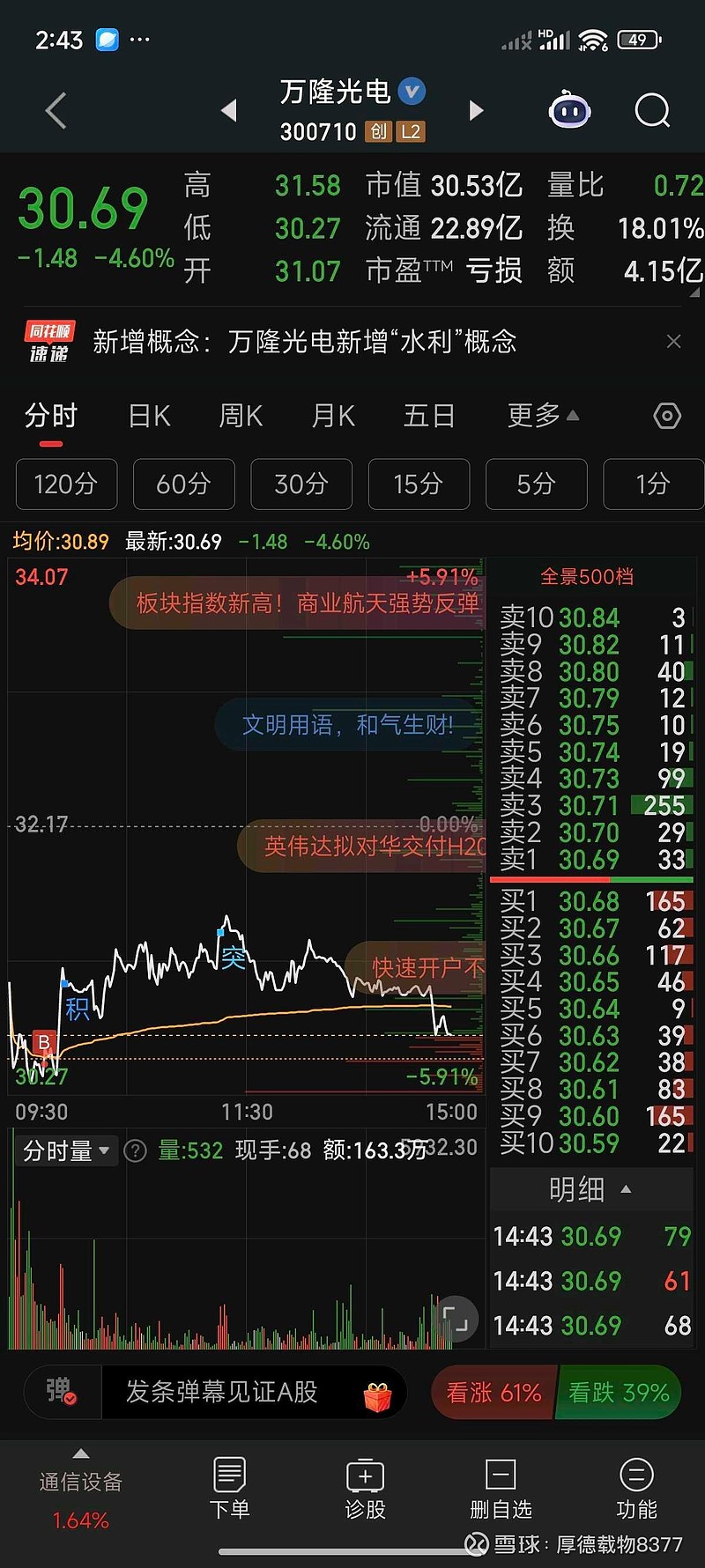Go back with the top-left arrow
Image resolution: width=705 pixels, height=1568 pixels.
(56, 111)
